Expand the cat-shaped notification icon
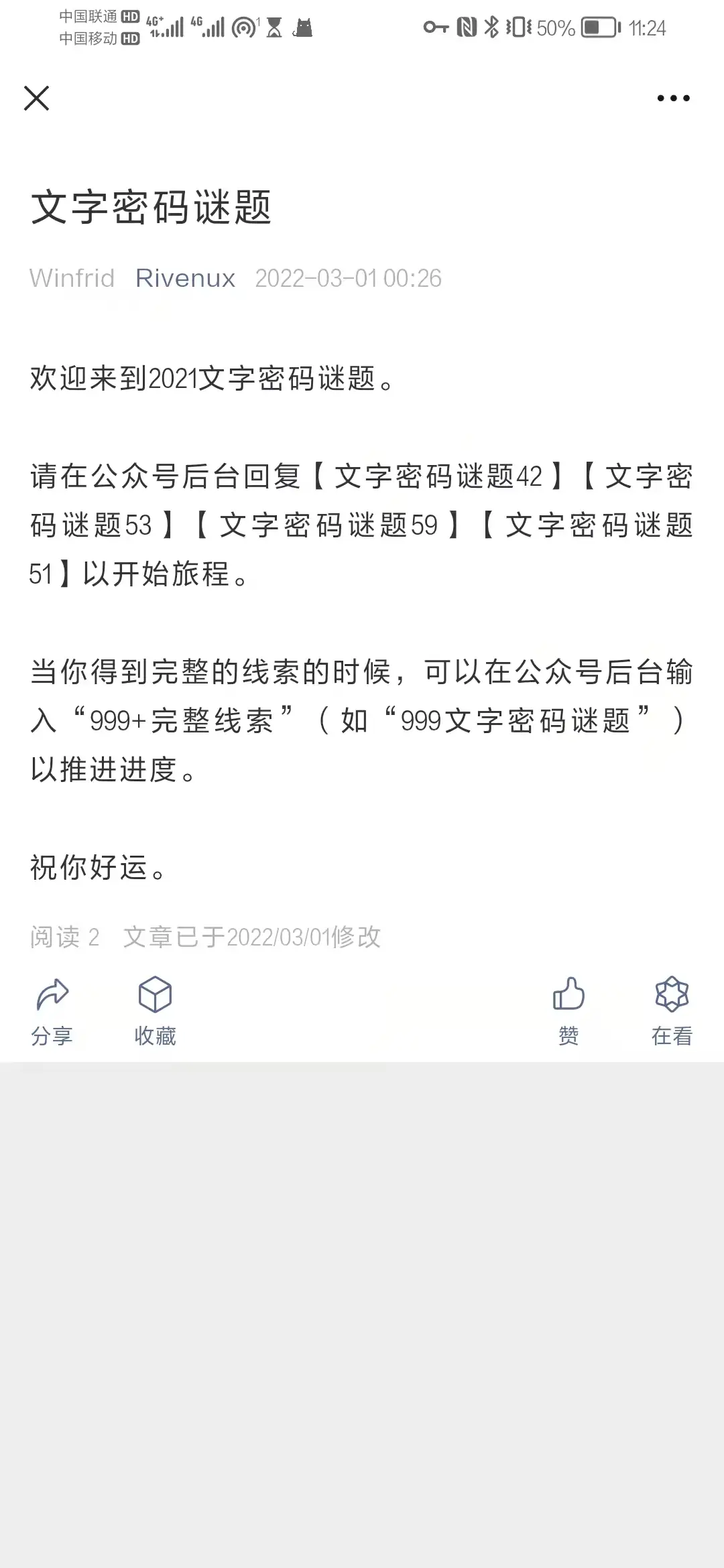 click(x=304, y=28)
